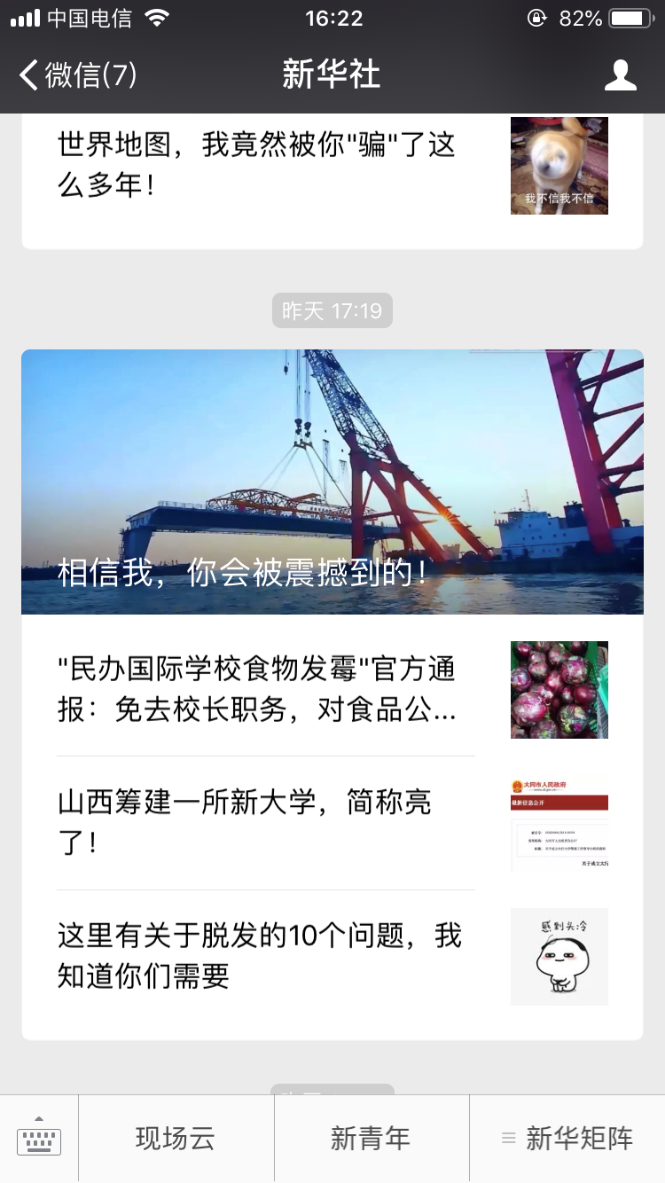Screen dimensions: 665x1183
Task: Open the 新青年 menu
Action: click(x=371, y=1138)
